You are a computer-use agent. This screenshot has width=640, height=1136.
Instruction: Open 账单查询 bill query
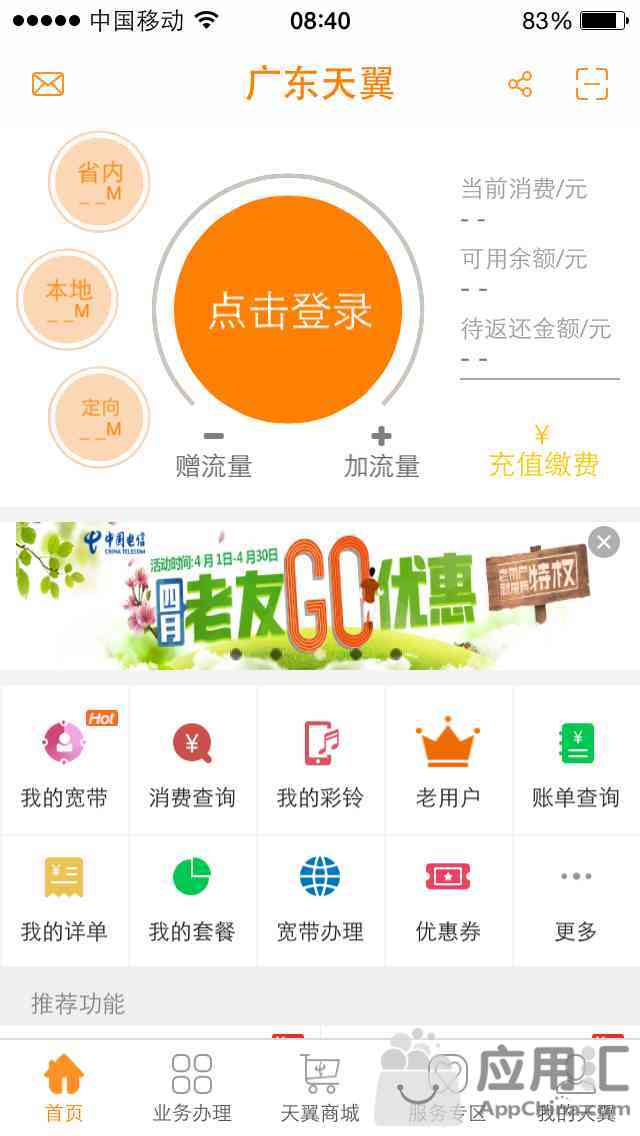coord(576,763)
